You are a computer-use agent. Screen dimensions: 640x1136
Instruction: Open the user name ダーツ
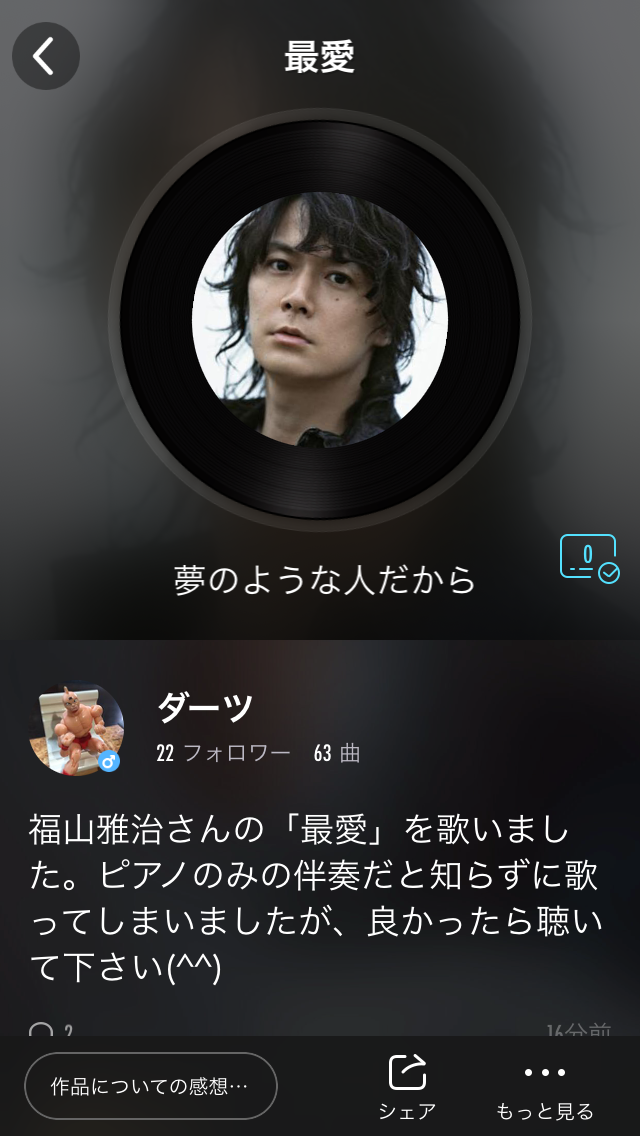click(205, 708)
